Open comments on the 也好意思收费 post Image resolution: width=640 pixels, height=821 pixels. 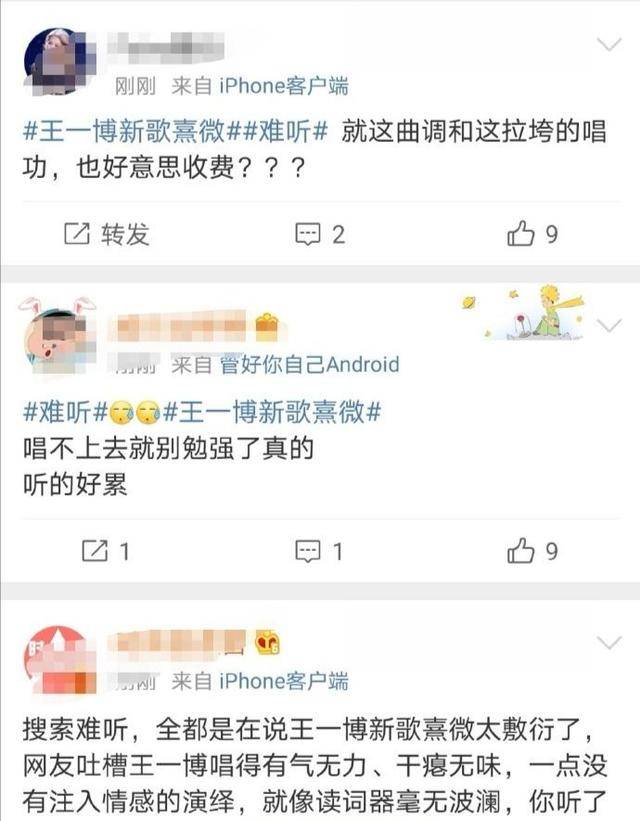click(320, 235)
